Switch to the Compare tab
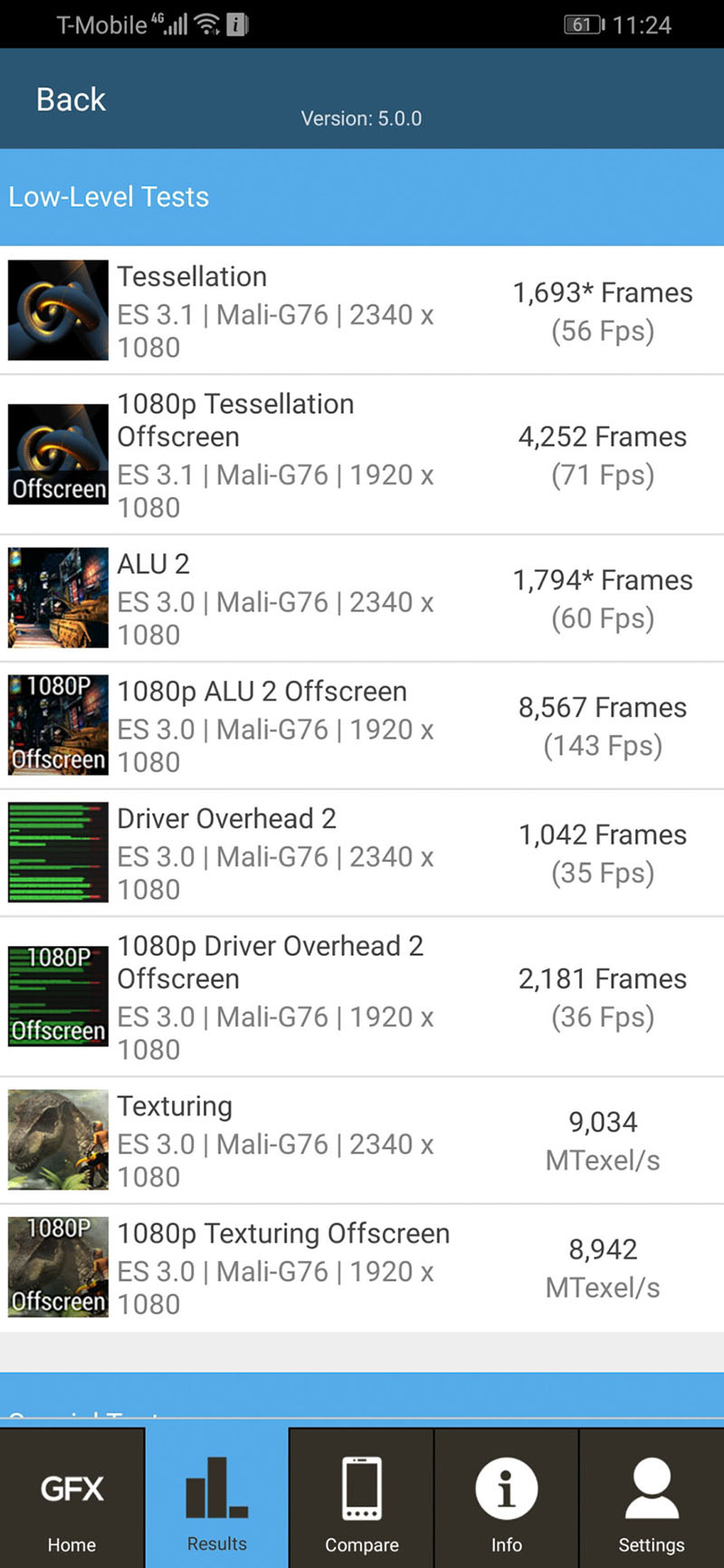Image resolution: width=724 pixels, height=1568 pixels. coord(361,1499)
